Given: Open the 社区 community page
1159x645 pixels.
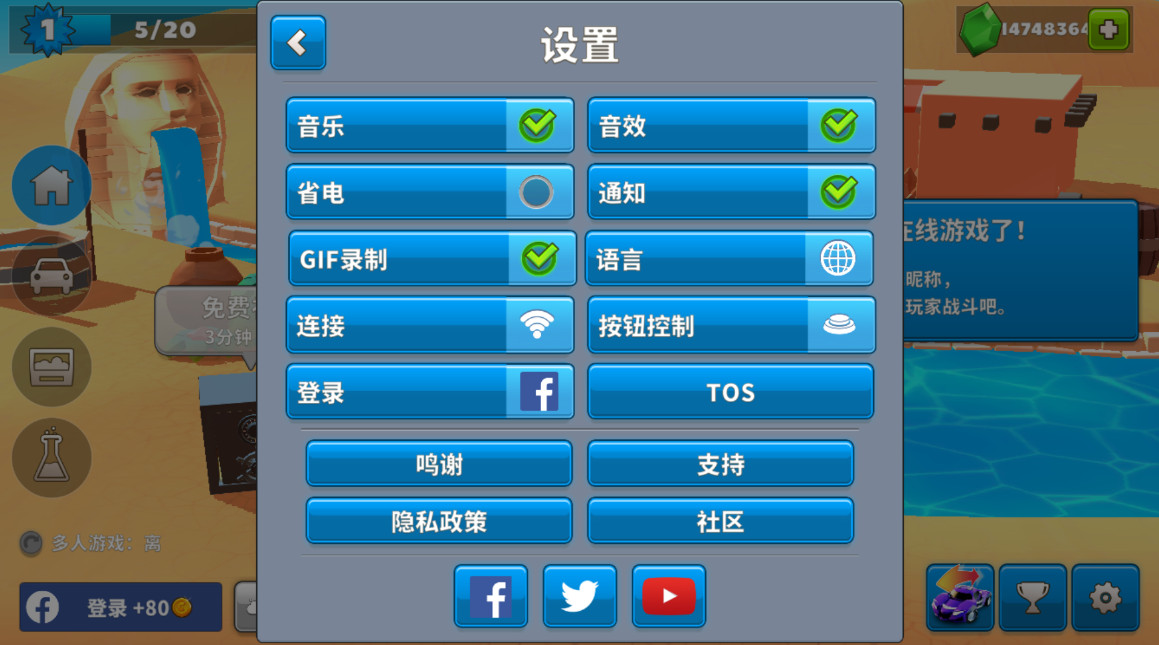Looking at the screenshot, I should pos(720,521).
